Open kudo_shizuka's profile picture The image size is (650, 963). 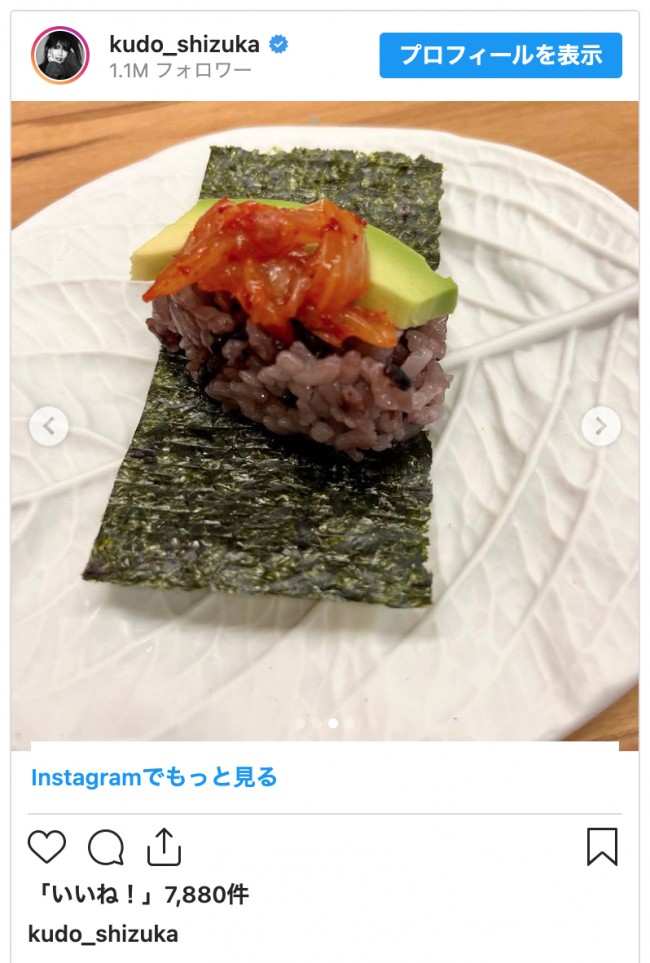pos(61,55)
